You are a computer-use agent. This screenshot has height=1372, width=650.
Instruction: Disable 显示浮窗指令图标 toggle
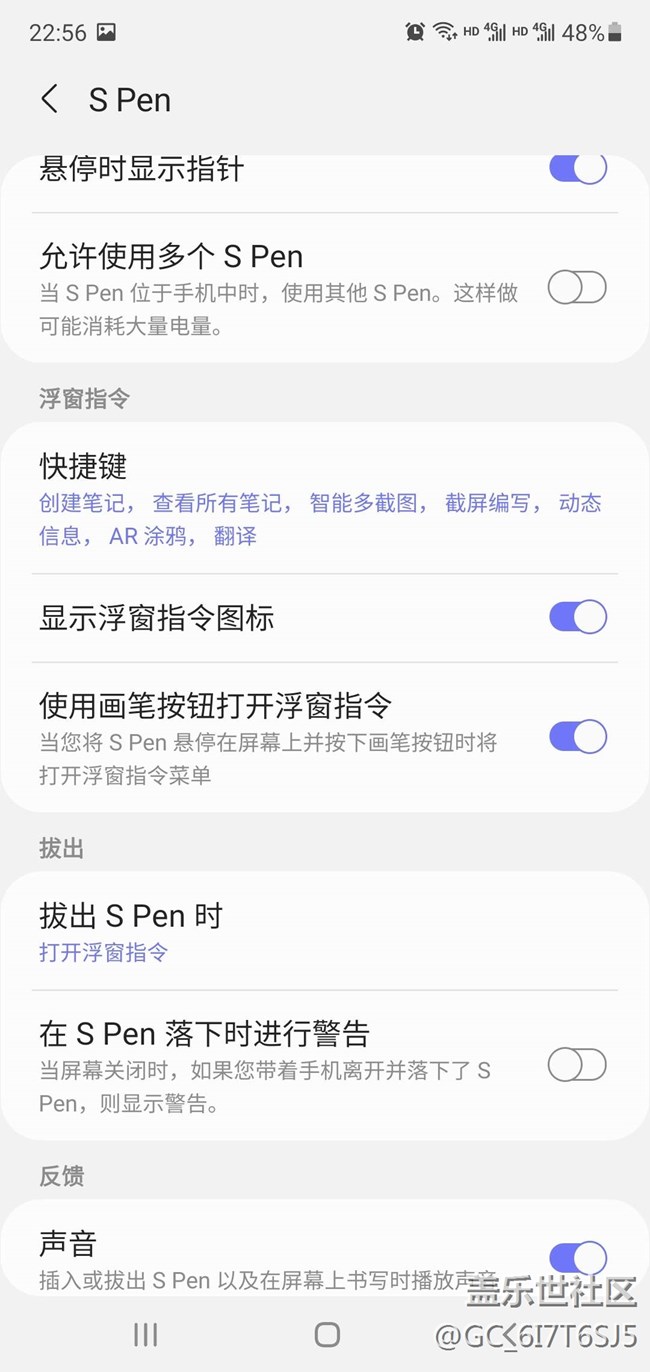pyautogui.click(x=577, y=617)
